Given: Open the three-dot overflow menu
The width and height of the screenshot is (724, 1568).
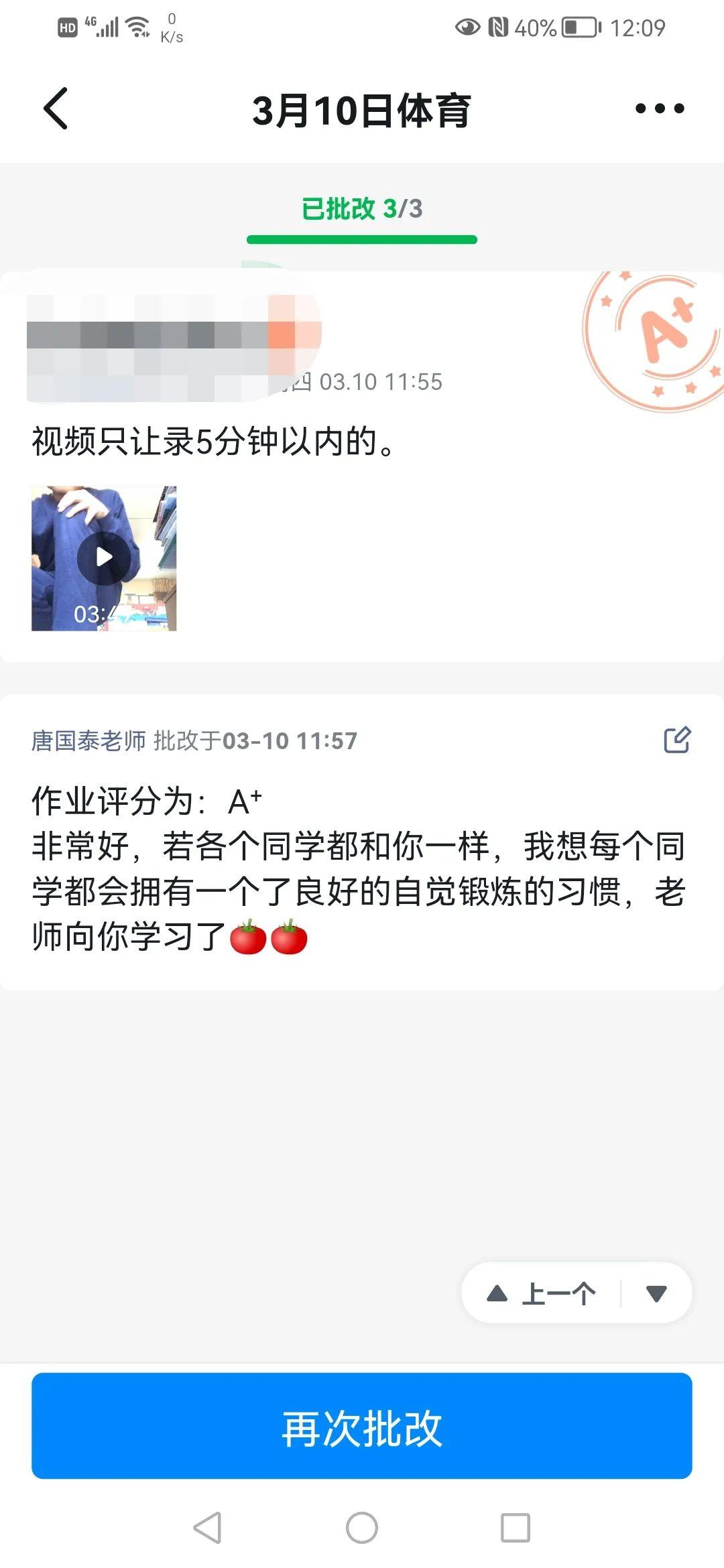Looking at the screenshot, I should [660, 109].
